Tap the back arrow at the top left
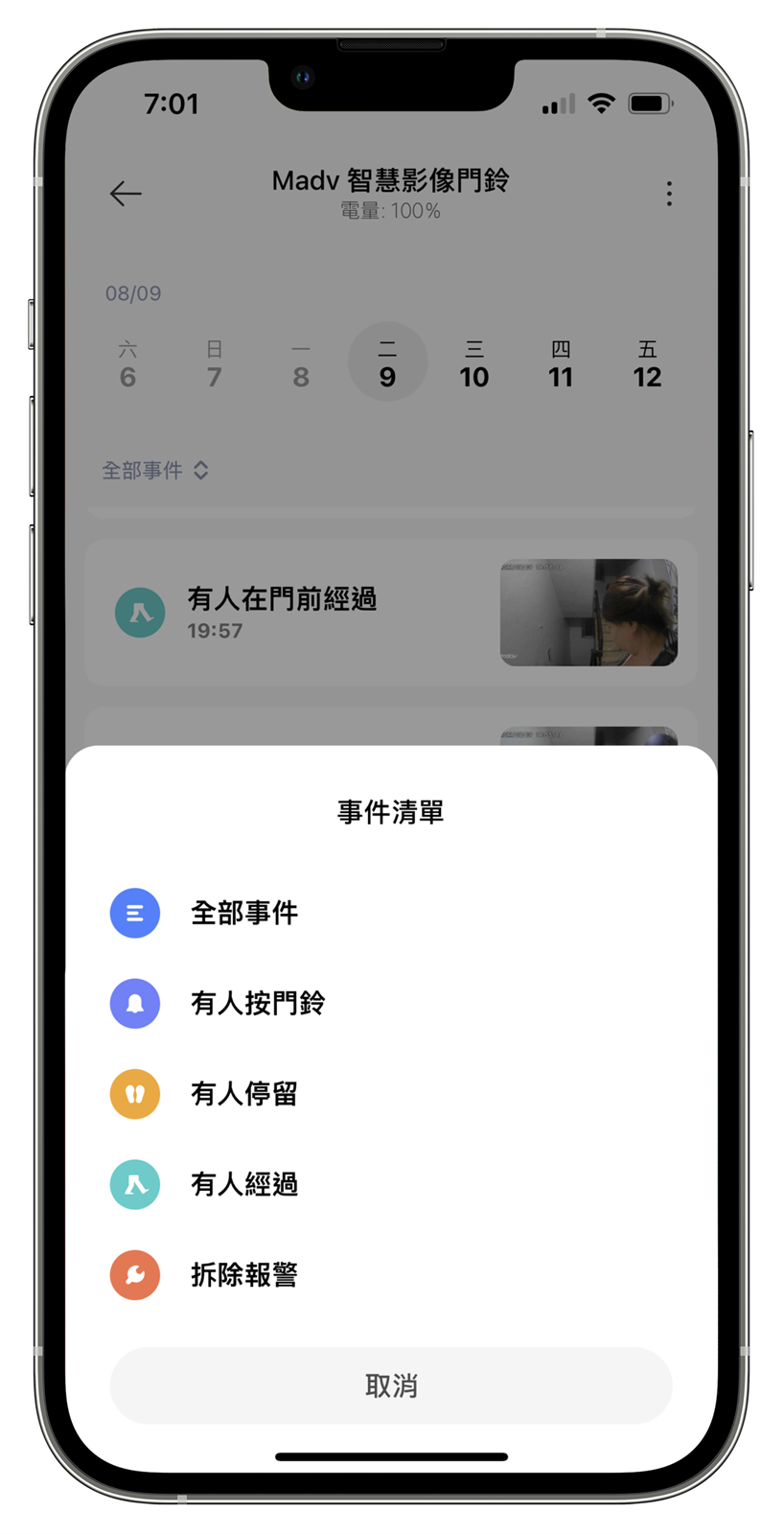The height and width of the screenshot is (1534, 784). click(126, 194)
